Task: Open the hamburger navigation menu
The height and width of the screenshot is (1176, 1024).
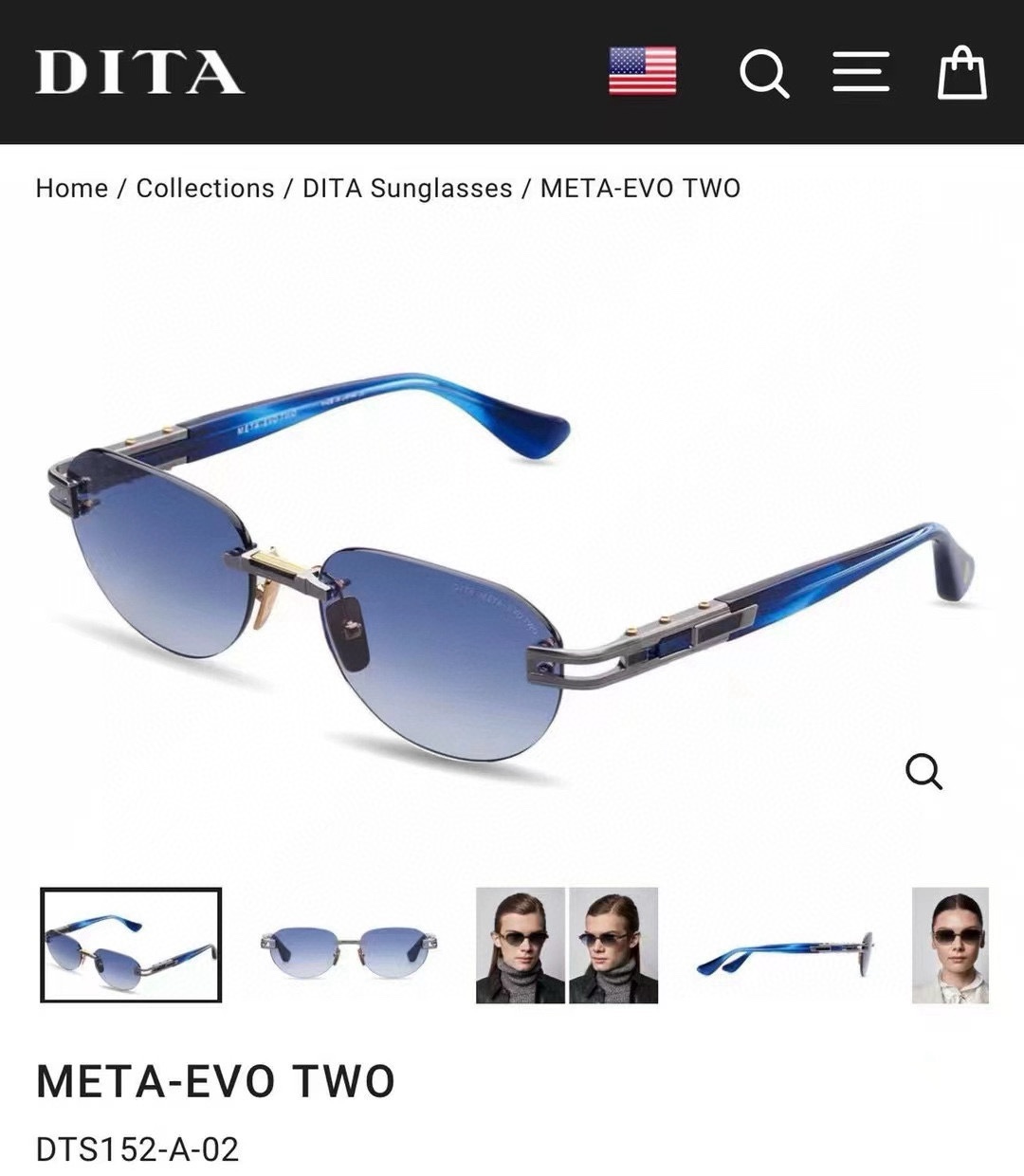Action: point(861,72)
